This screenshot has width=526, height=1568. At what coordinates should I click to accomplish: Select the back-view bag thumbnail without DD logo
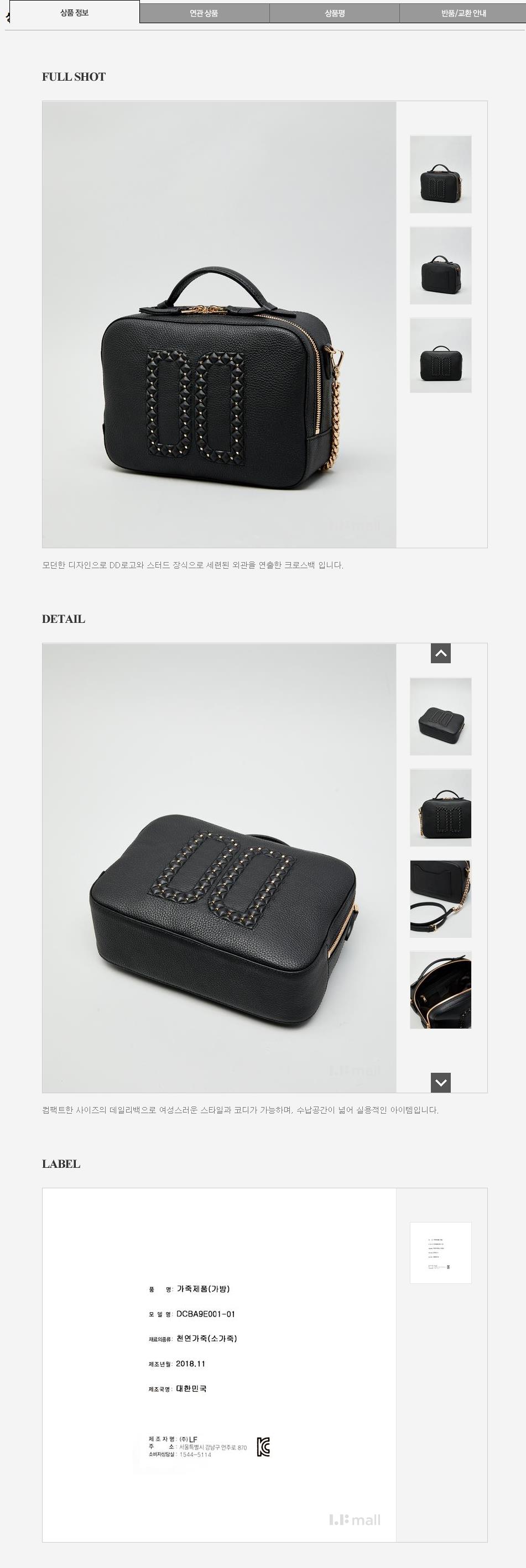point(440,265)
